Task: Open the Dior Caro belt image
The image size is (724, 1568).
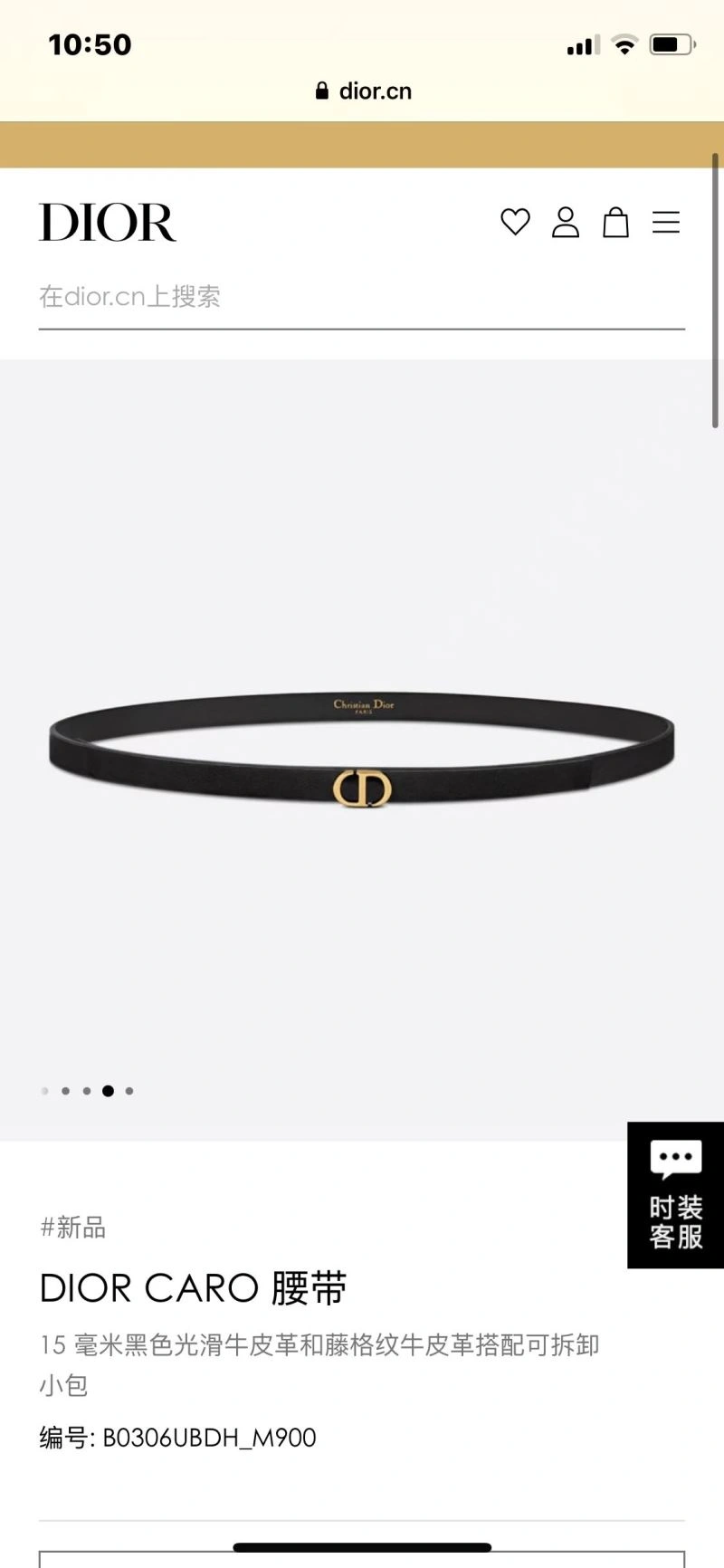Action: coord(362,751)
